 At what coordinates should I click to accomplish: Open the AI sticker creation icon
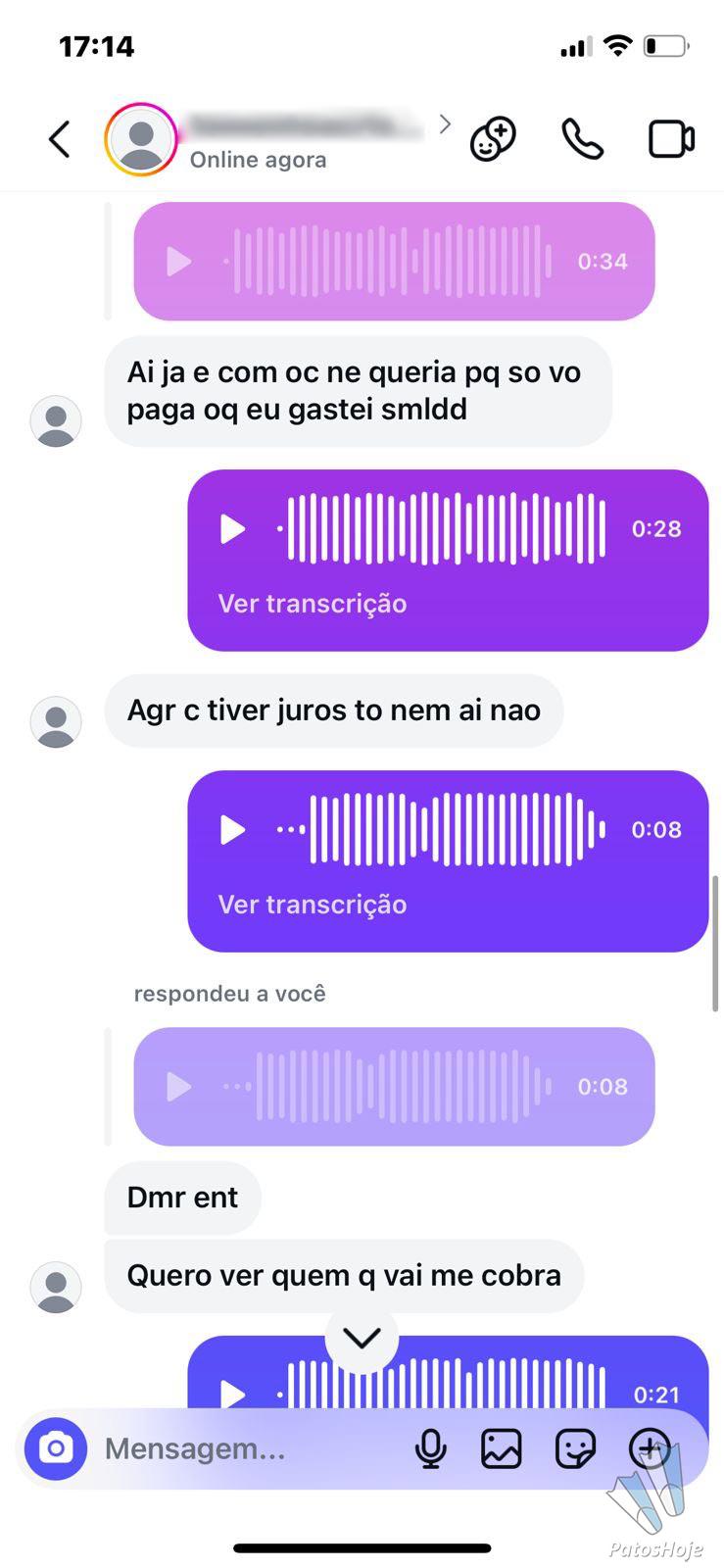coord(493,139)
